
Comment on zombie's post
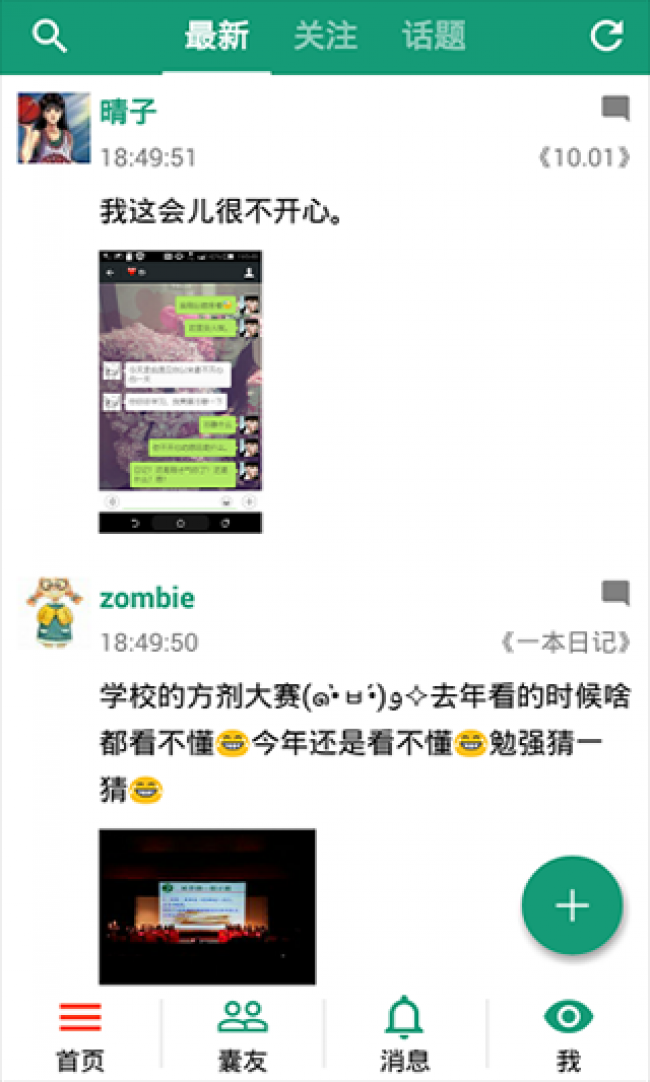pyautogui.click(x=615, y=593)
